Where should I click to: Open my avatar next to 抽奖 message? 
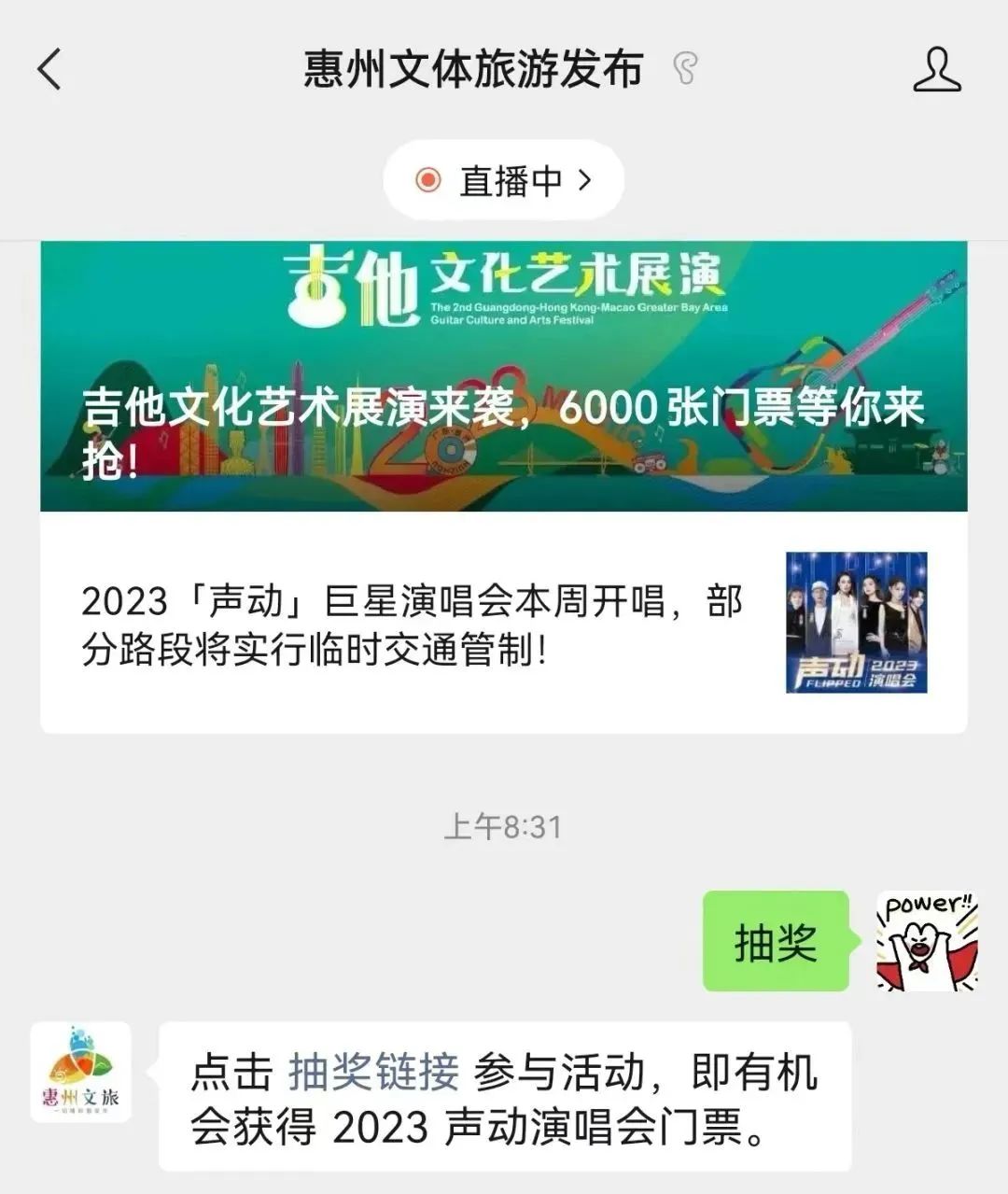click(927, 941)
